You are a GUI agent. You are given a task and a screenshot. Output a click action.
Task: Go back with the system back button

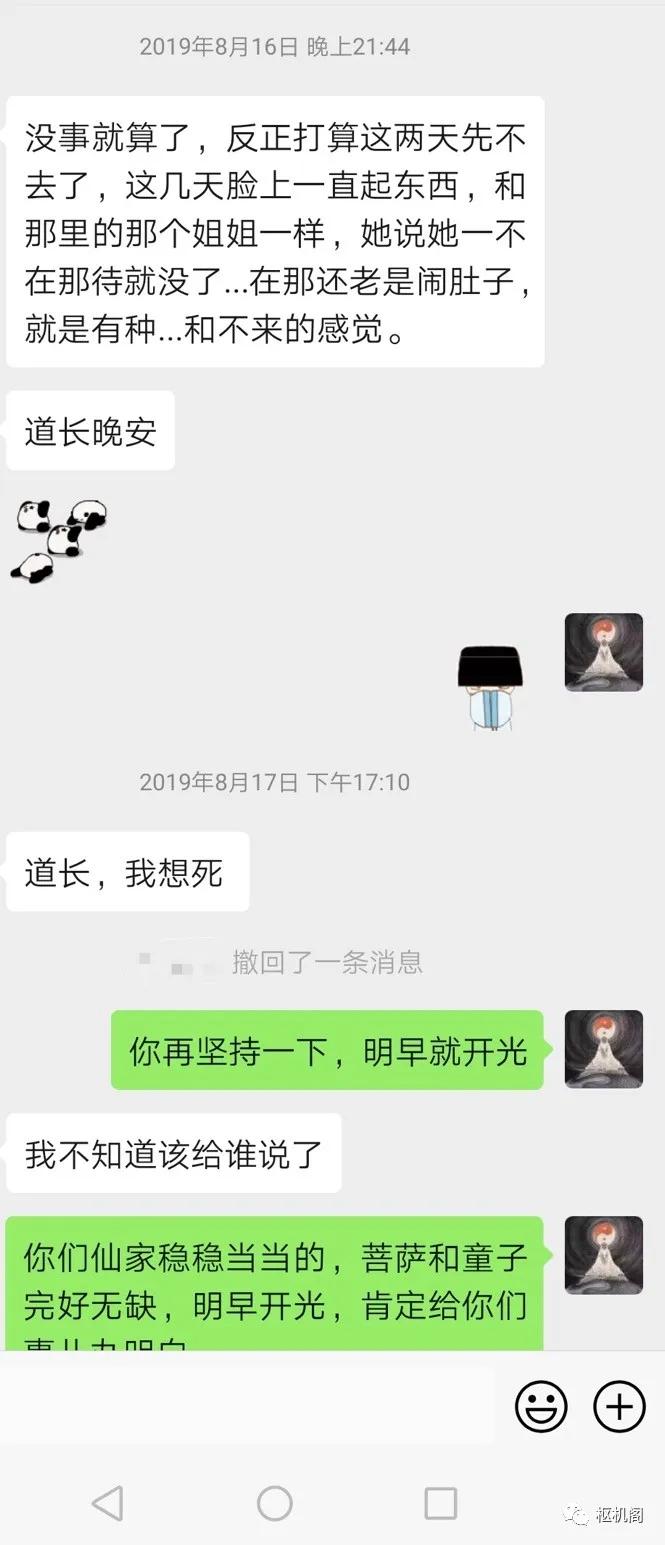coord(107,1503)
